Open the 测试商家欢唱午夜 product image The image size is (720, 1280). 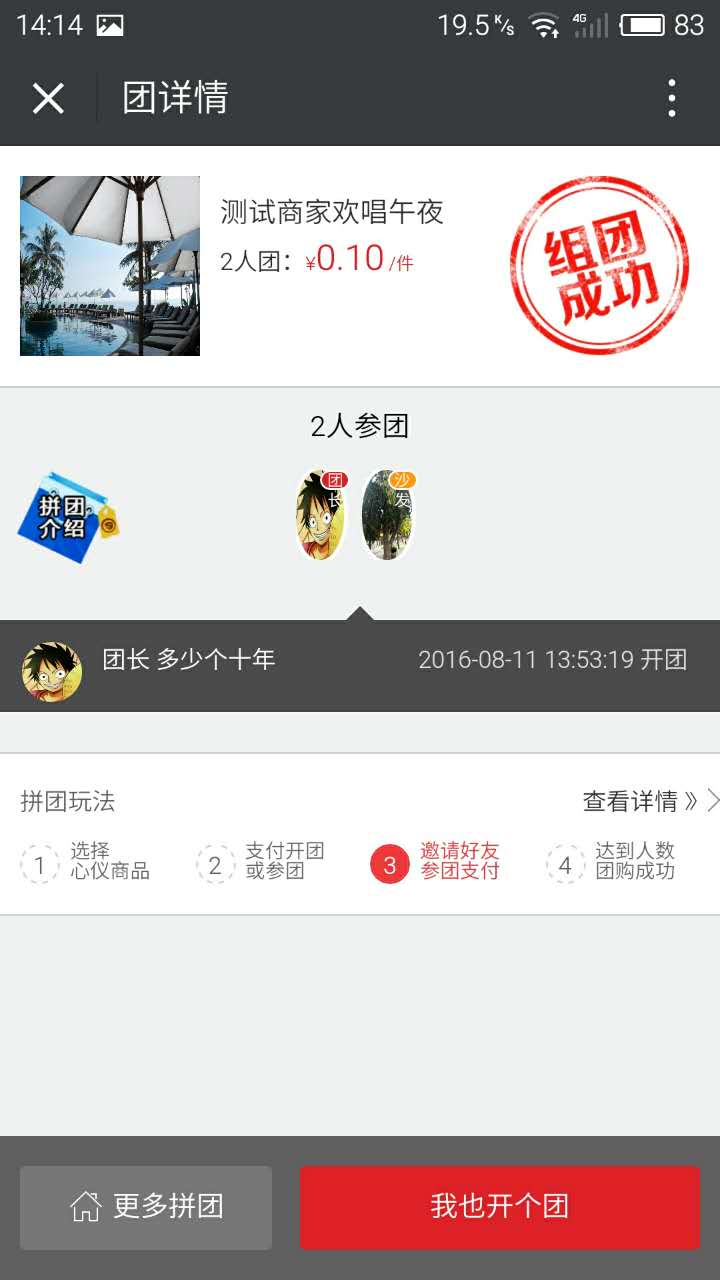point(110,266)
